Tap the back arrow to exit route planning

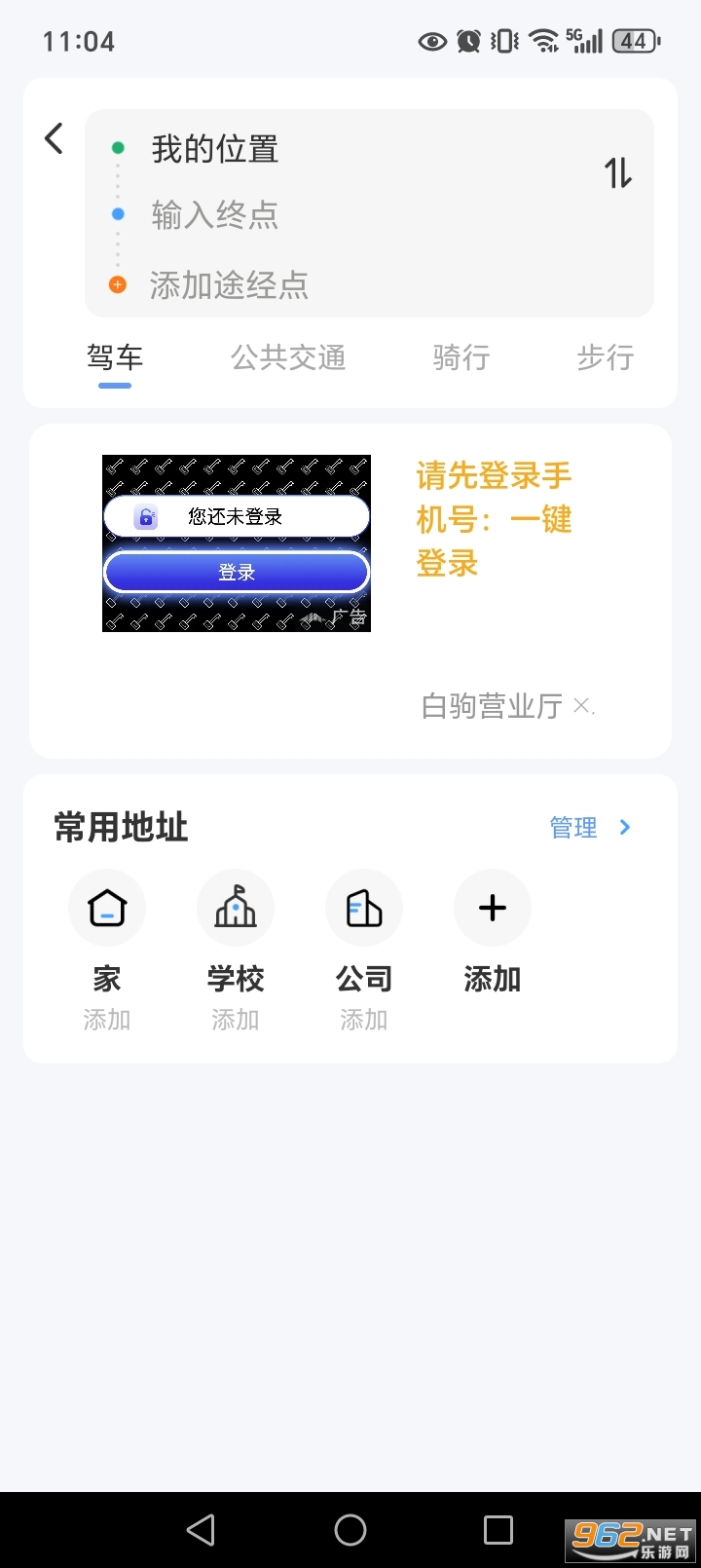point(53,138)
